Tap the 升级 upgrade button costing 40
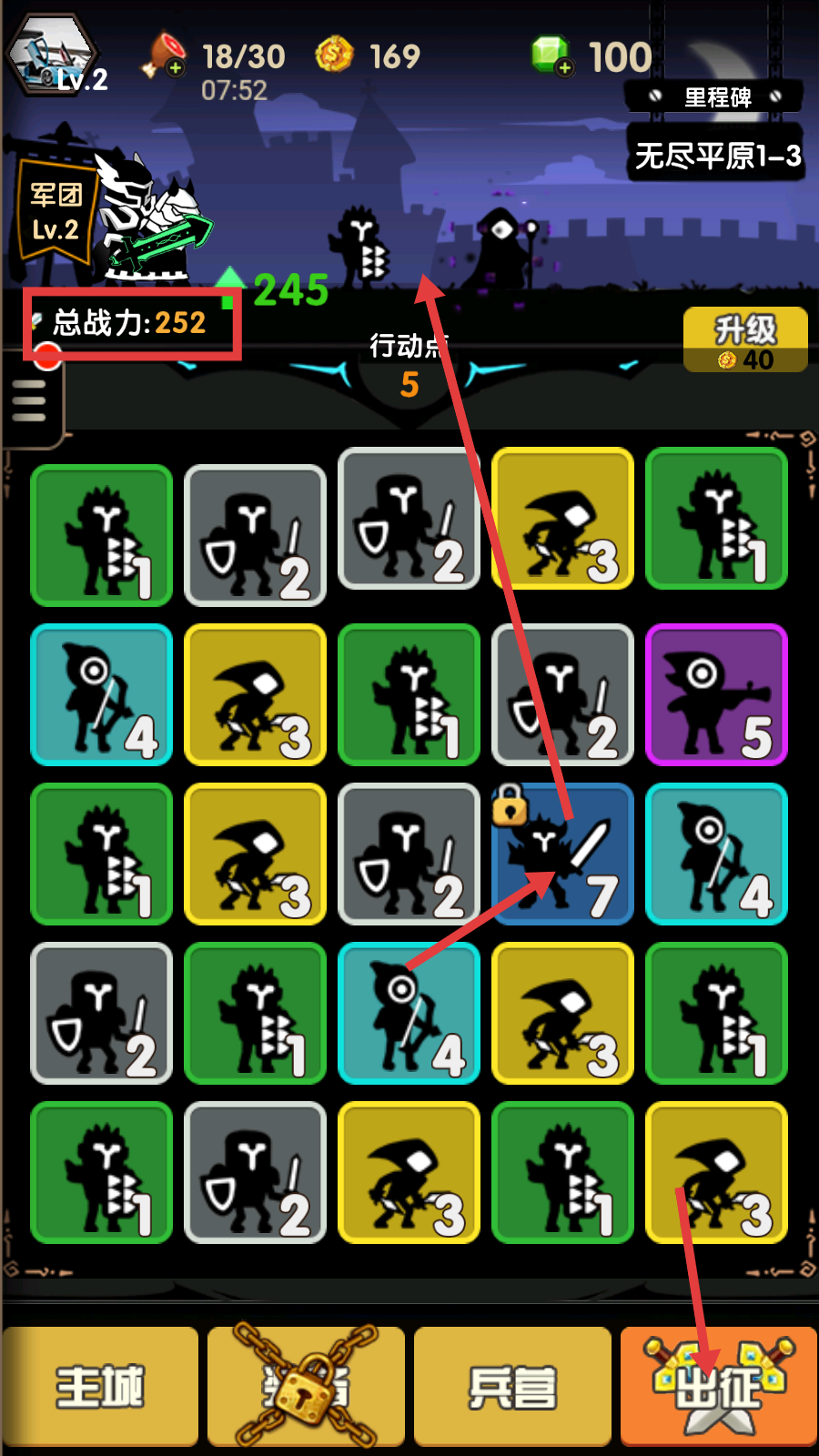The image size is (819, 1456). (744, 339)
